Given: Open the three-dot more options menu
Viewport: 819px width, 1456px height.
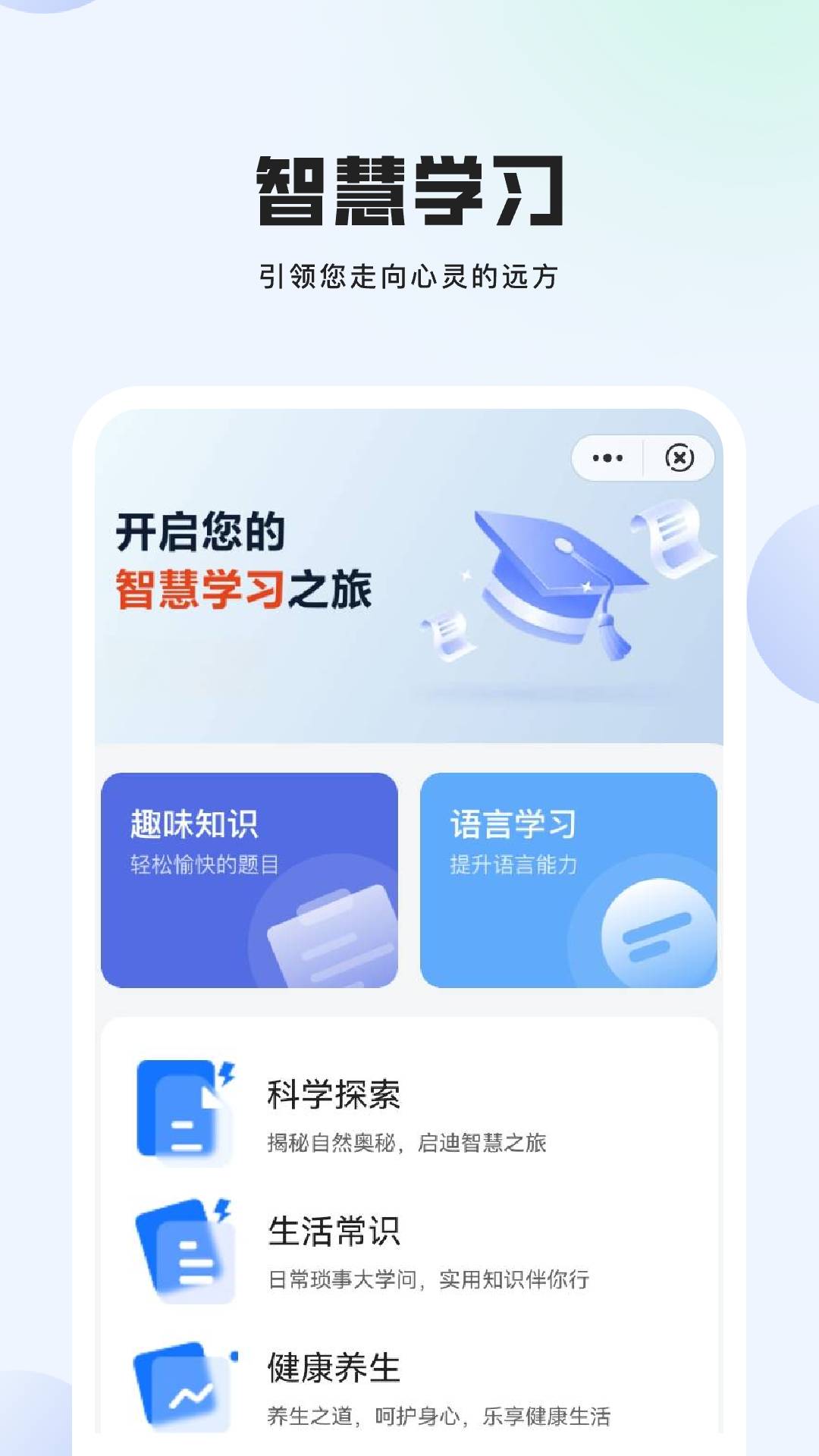Looking at the screenshot, I should [605, 457].
